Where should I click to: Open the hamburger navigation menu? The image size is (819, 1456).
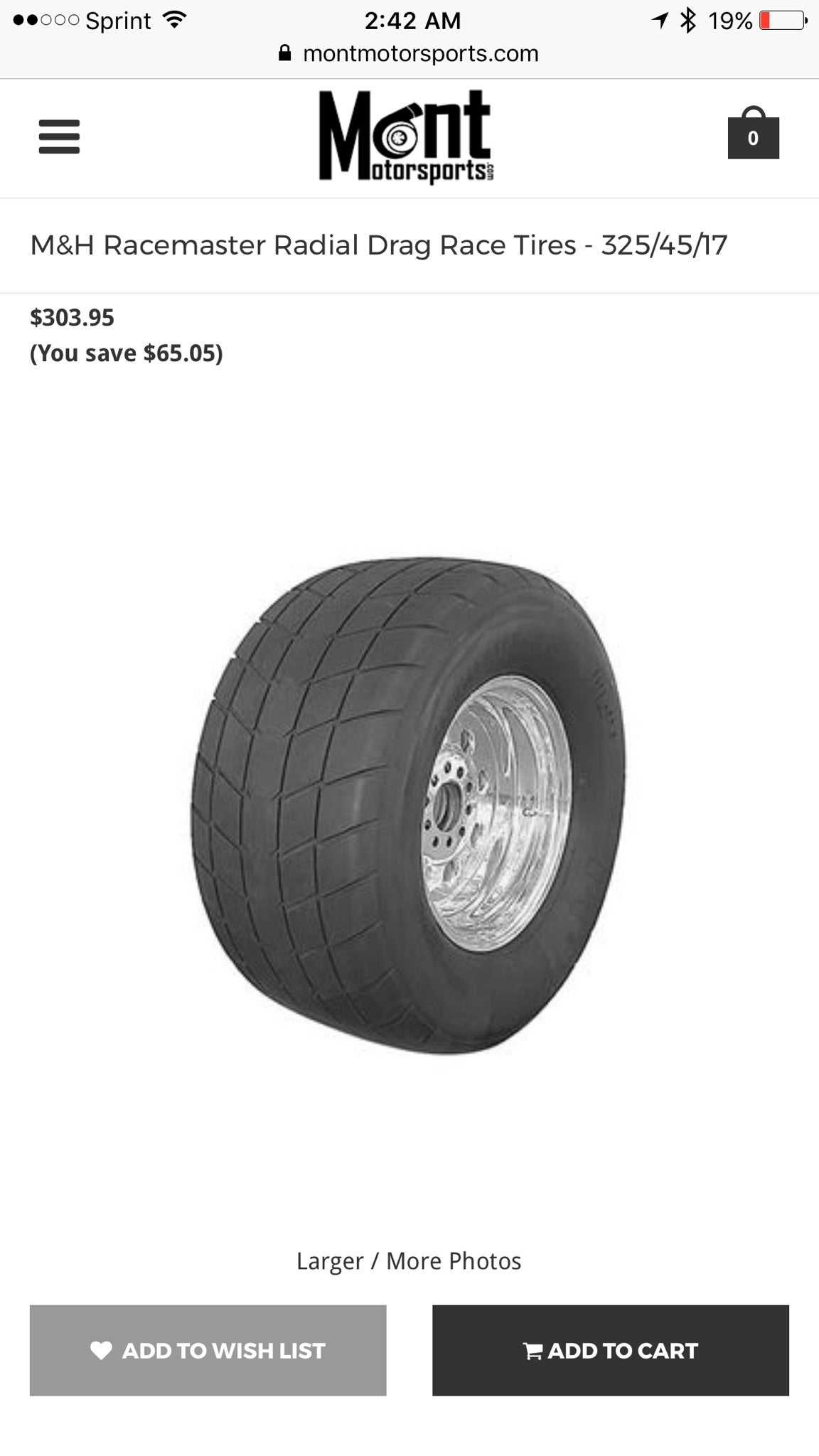click(x=59, y=138)
